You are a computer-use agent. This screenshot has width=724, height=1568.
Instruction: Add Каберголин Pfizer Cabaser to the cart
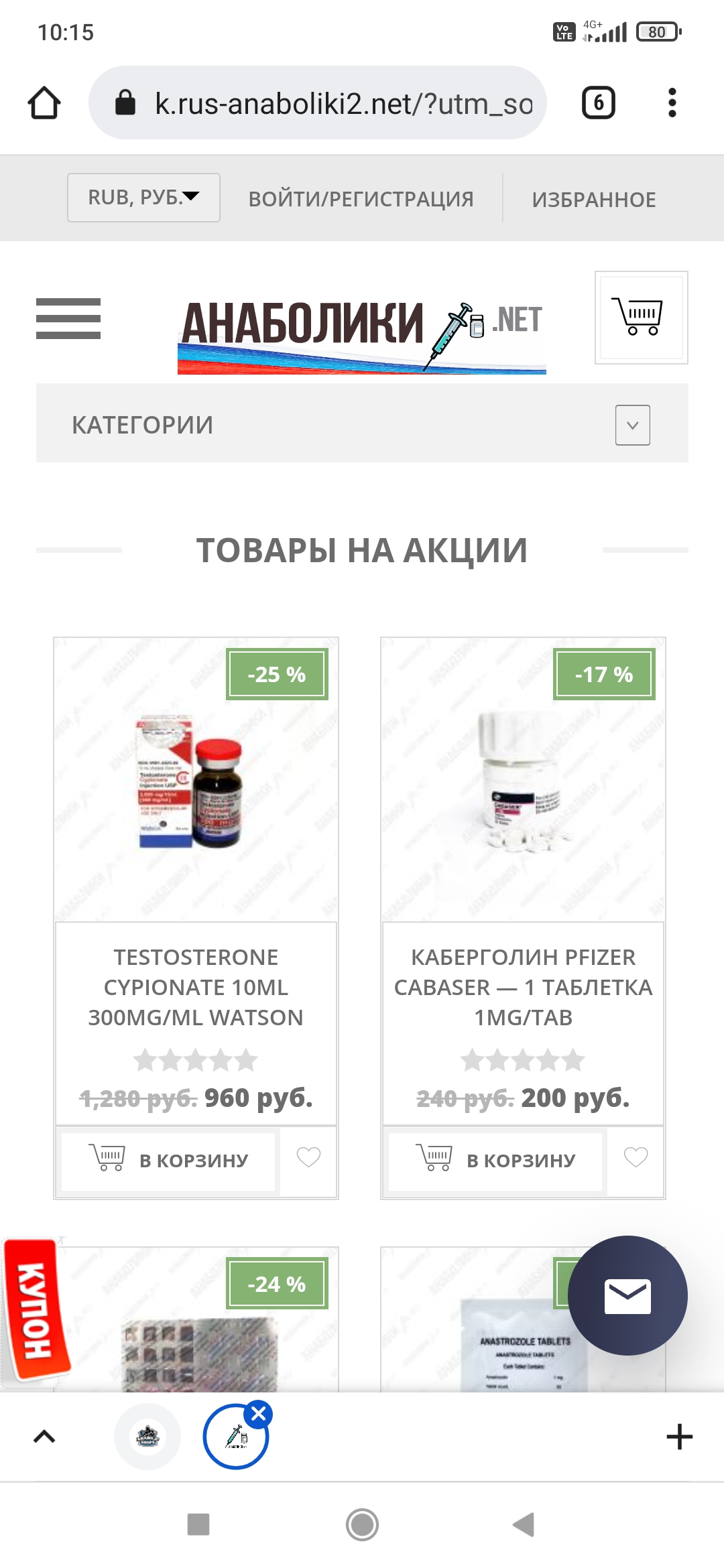496,1160
